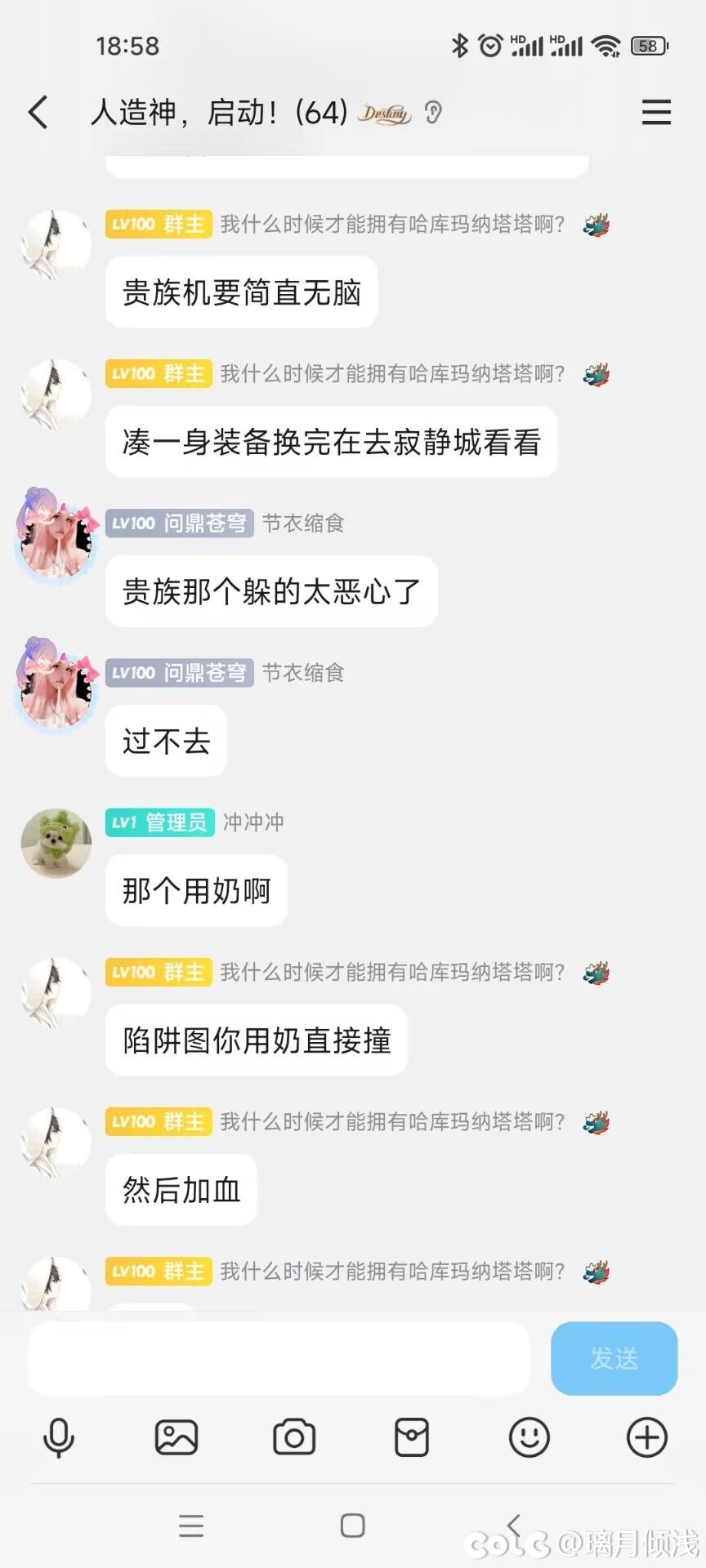
Task: Open the group settings menu icon
Action: (655, 112)
